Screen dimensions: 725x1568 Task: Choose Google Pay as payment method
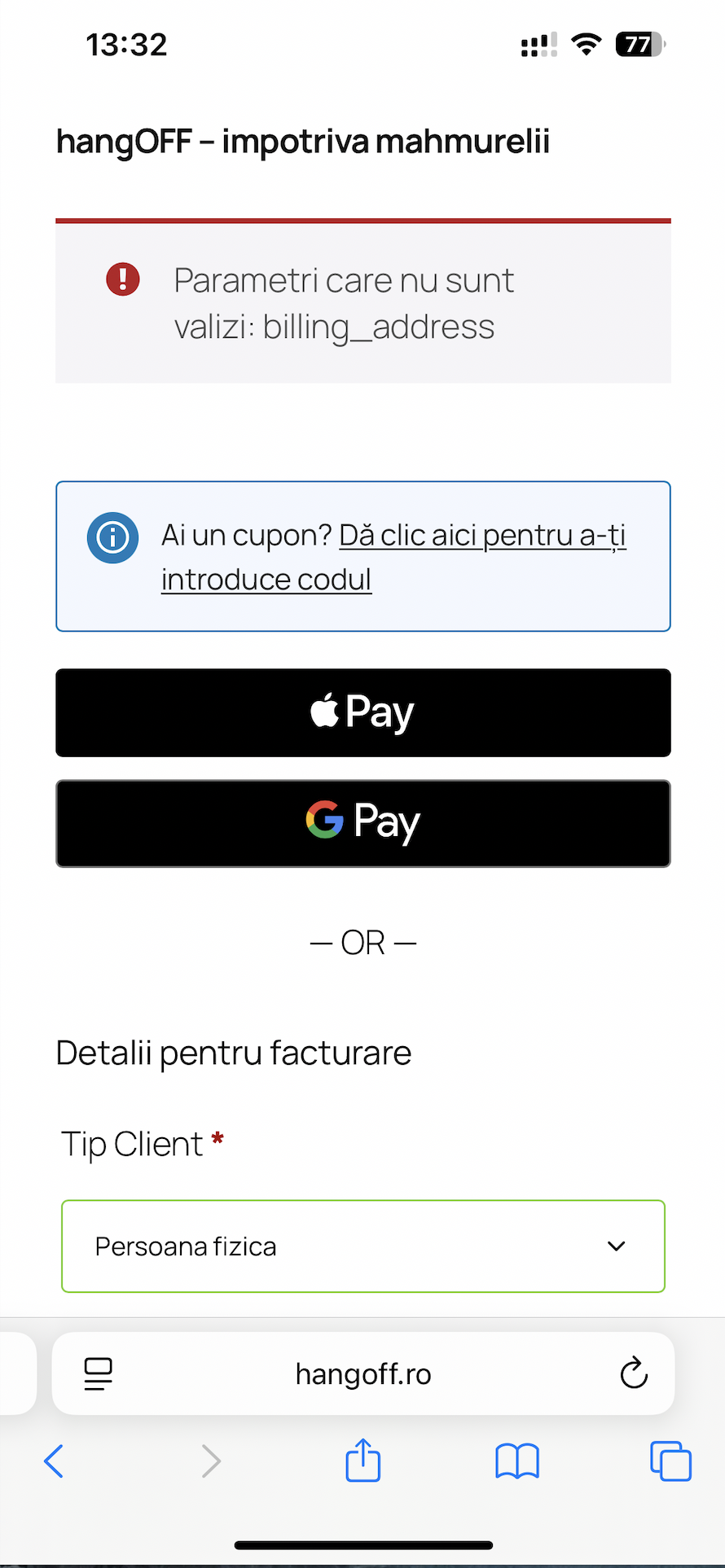(363, 824)
